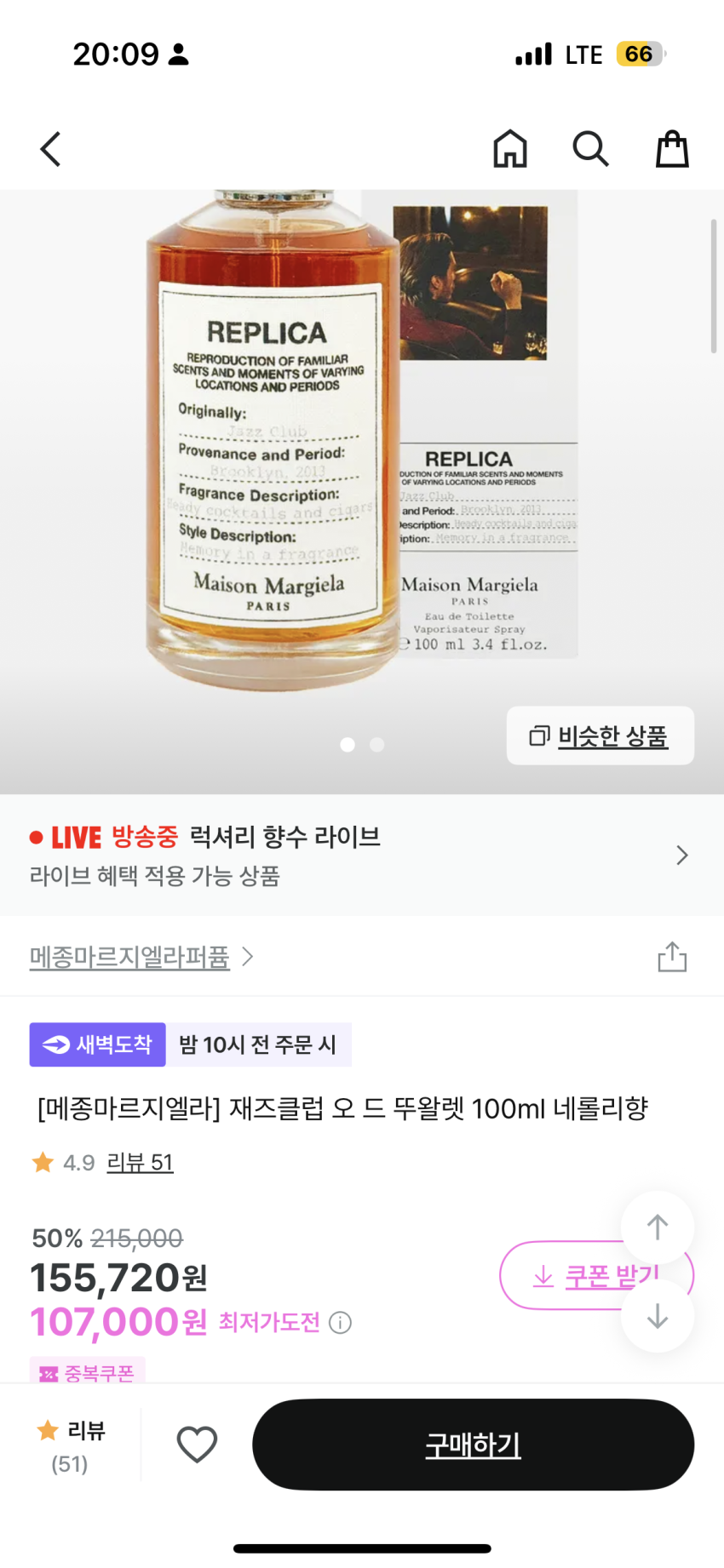Add this perfume to wishlist heart
The height and width of the screenshot is (1568, 724).
(x=197, y=1445)
